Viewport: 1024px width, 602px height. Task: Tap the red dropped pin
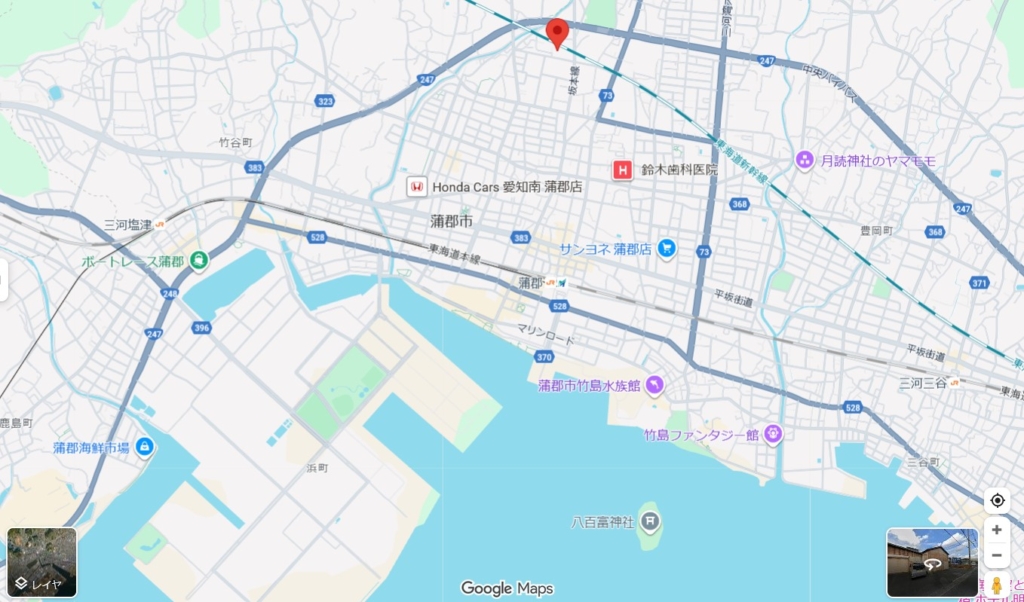(558, 33)
